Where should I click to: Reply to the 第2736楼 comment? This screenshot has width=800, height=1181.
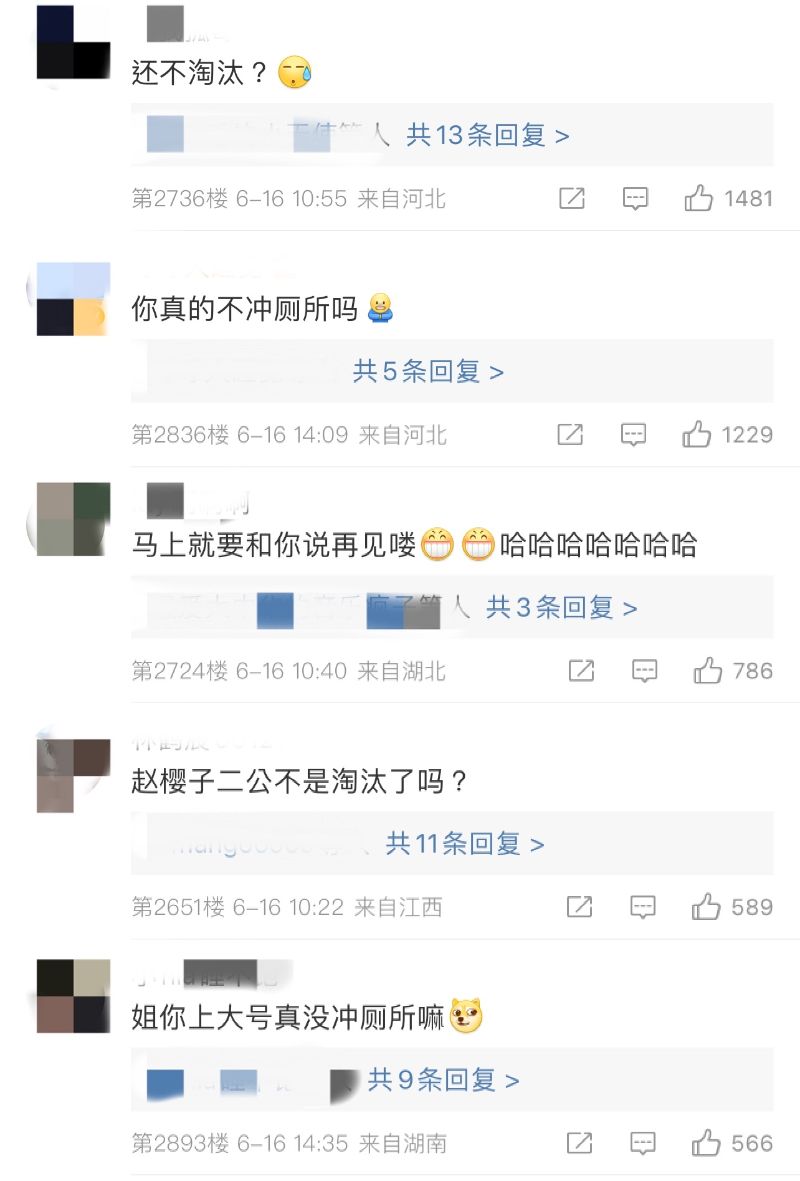(x=636, y=199)
